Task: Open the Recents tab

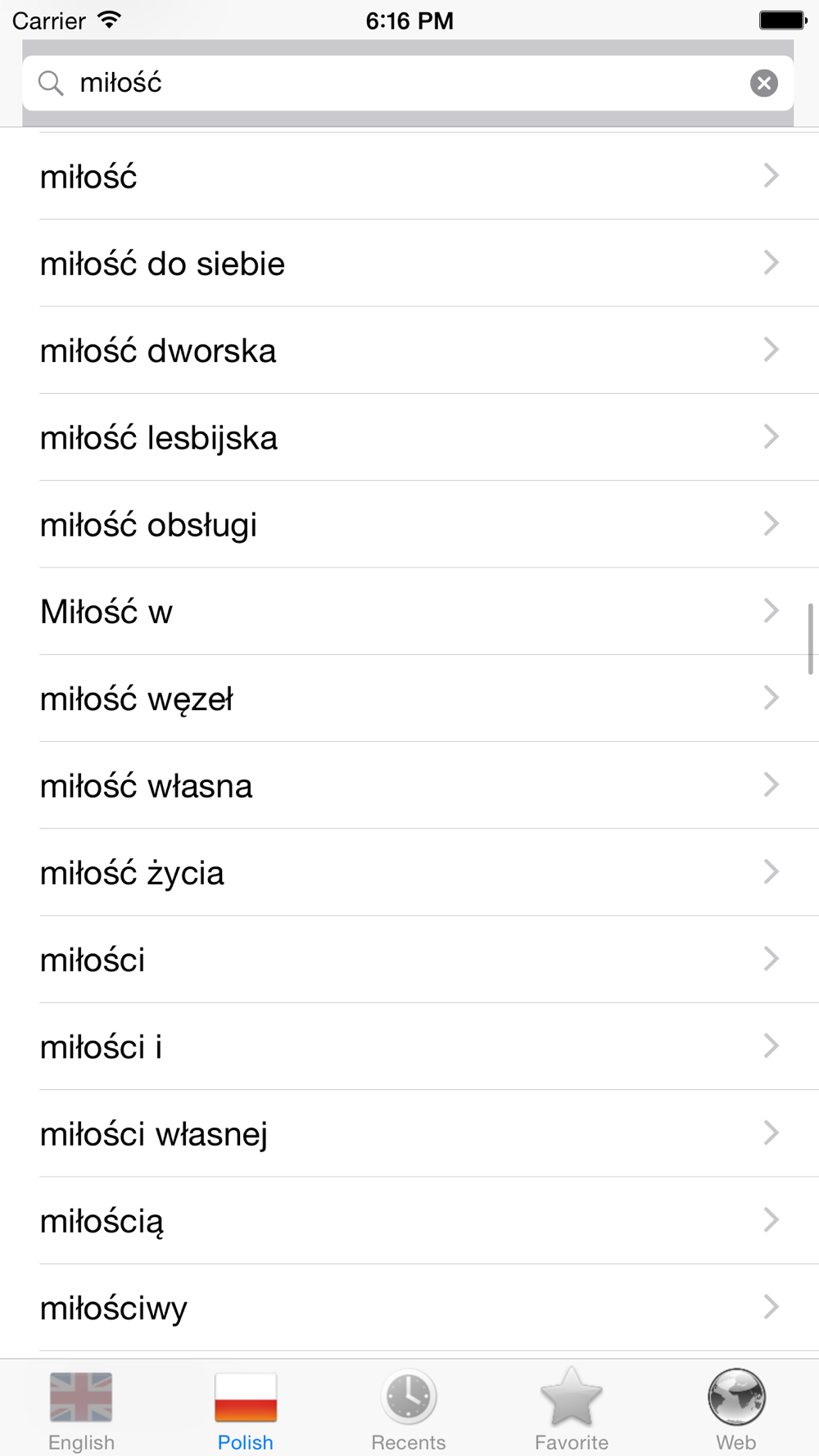Action: (408, 1410)
